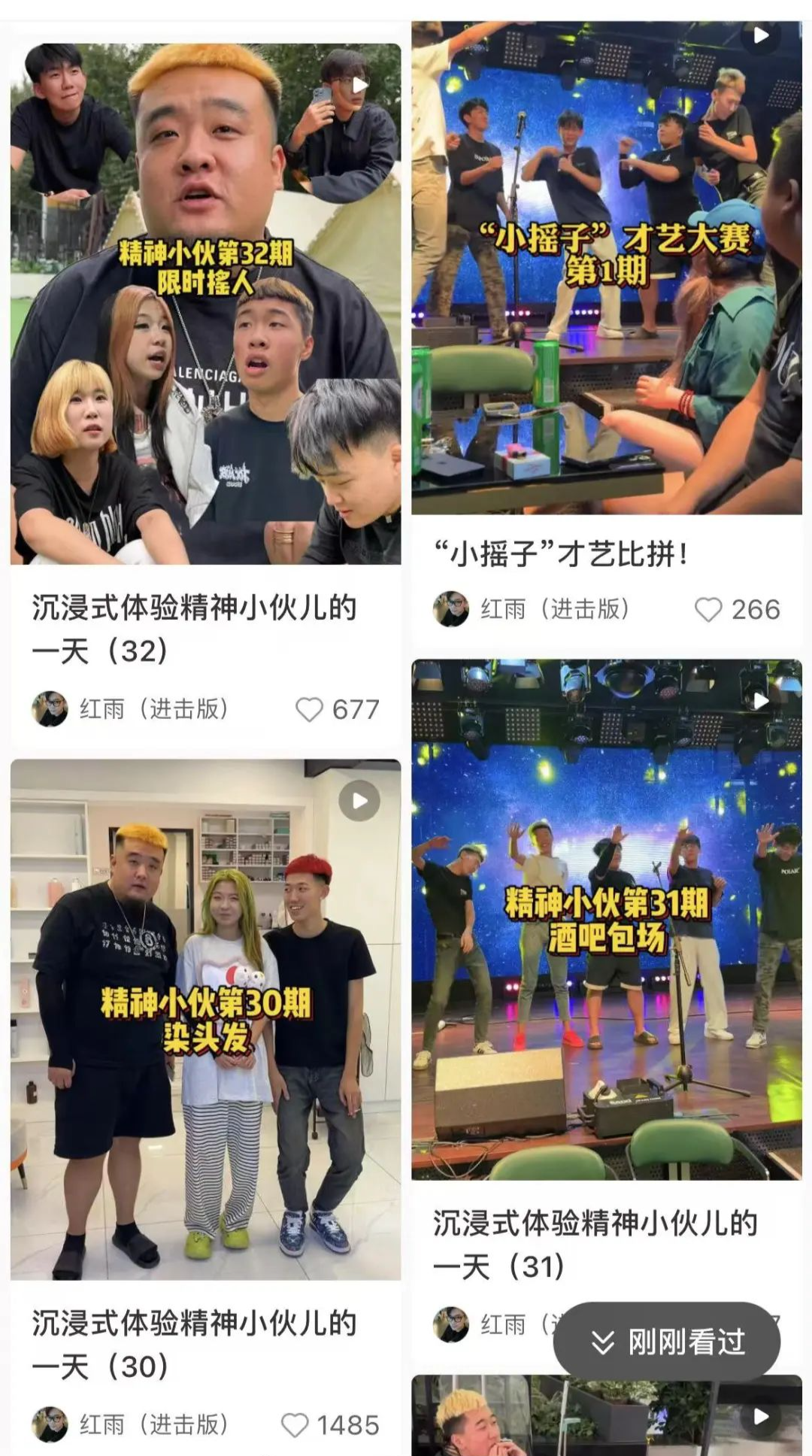Like the post with 1485 likes
Viewport: 812px width, 1456px height.
[x=295, y=1425]
